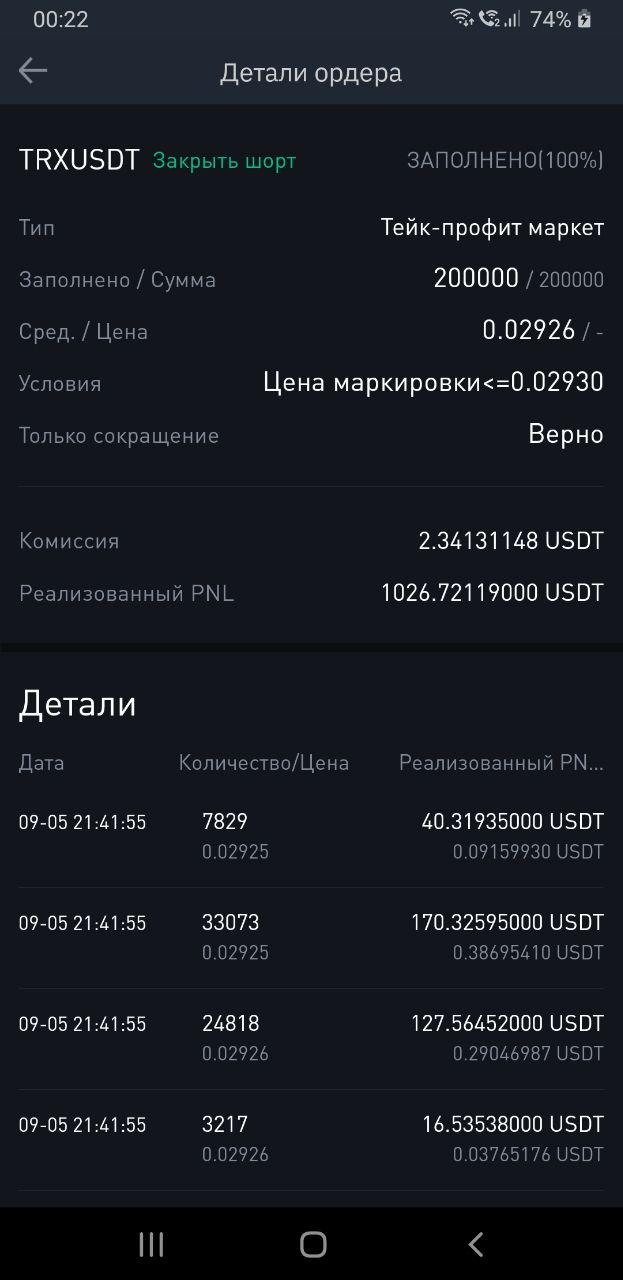Go back from order details
This screenshot has width=623, height=1280.
(x=33, y=71)
